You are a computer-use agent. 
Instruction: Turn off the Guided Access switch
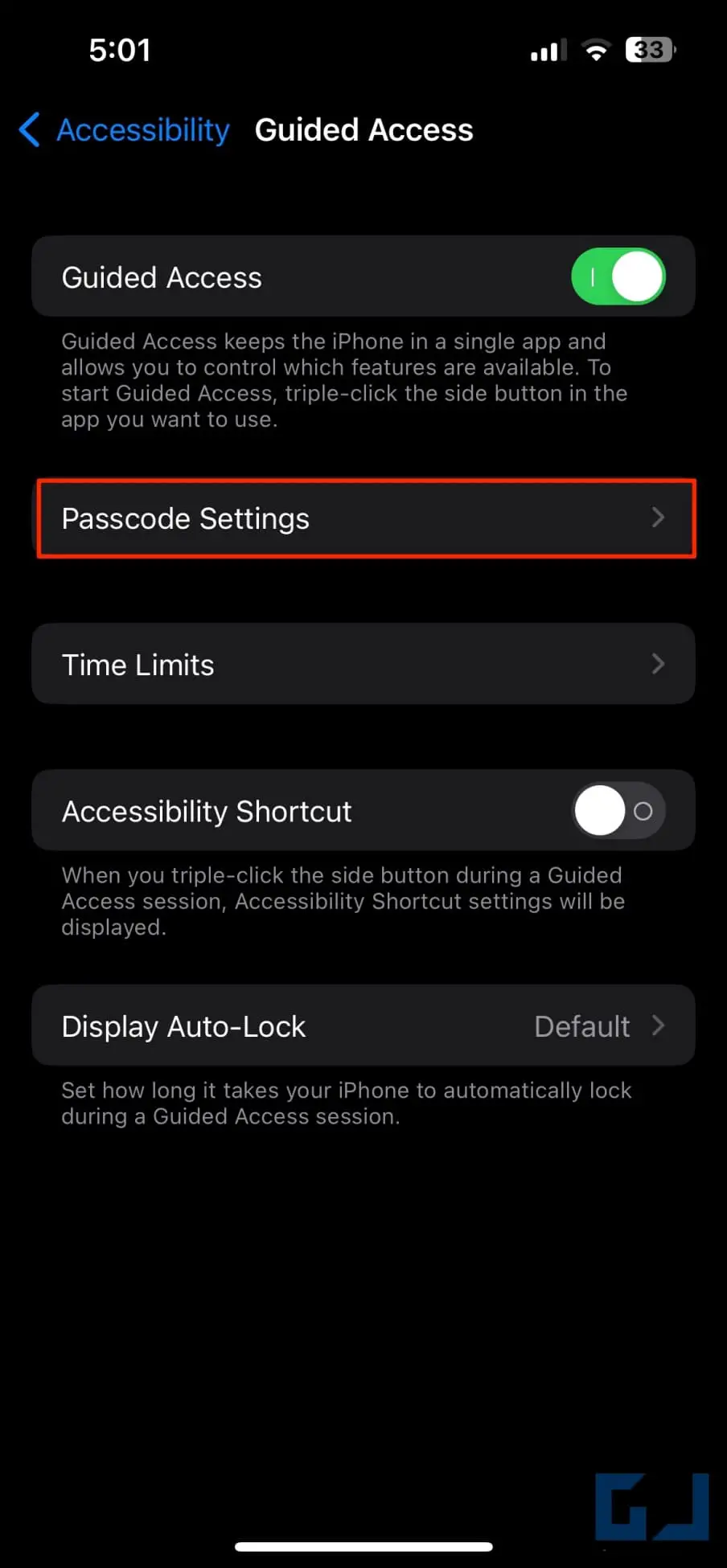click(618, 277)
